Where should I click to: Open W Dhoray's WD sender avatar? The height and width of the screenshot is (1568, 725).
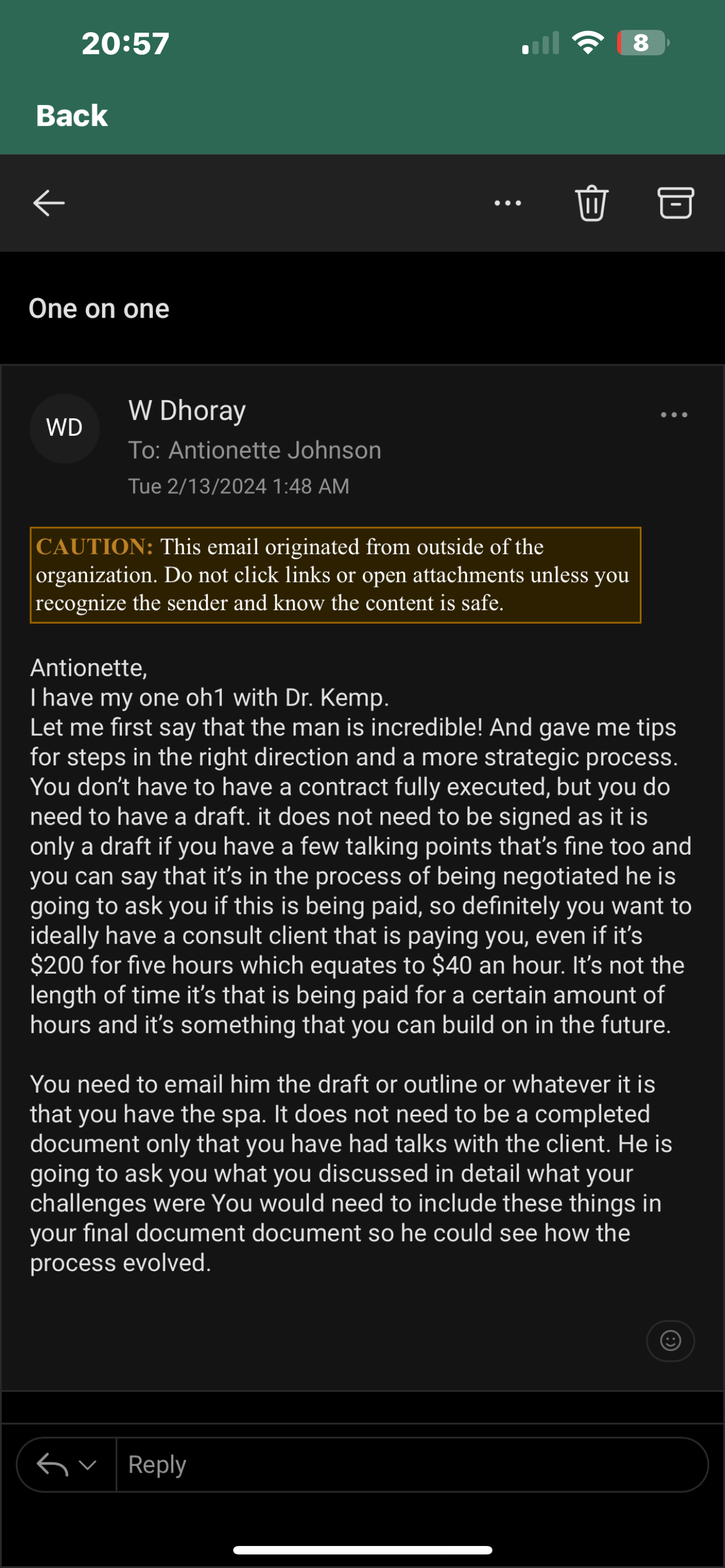coord(64,428)
